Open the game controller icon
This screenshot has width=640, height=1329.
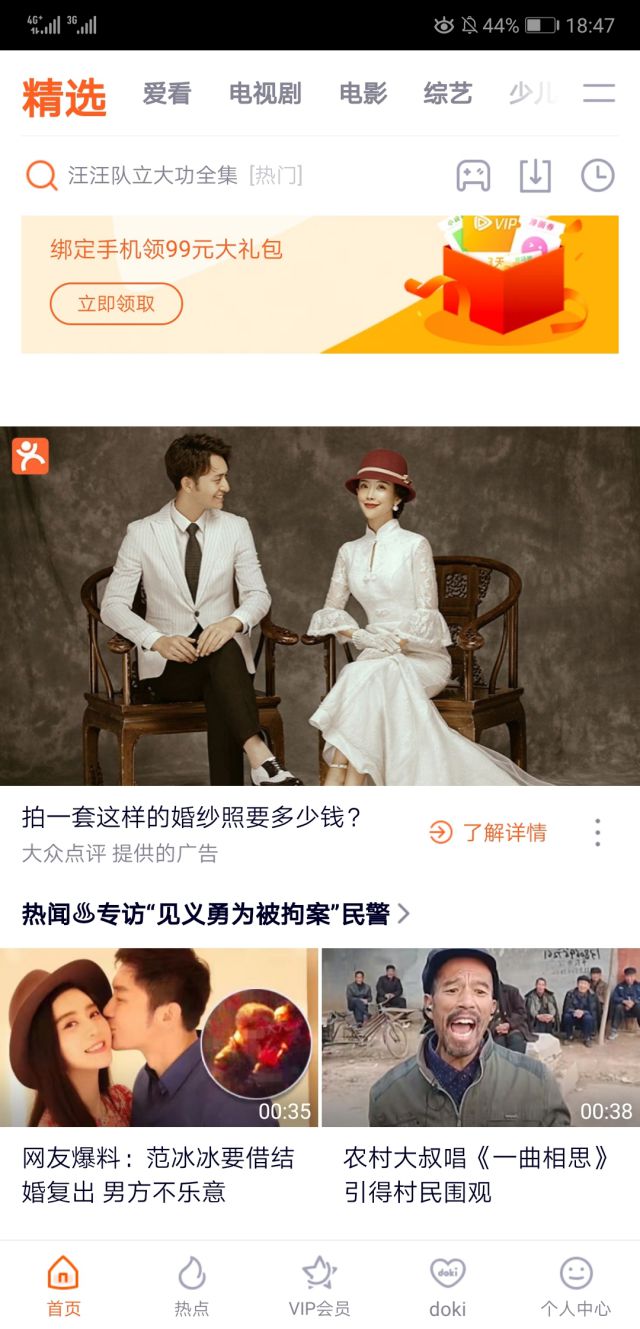coord(473,176)
